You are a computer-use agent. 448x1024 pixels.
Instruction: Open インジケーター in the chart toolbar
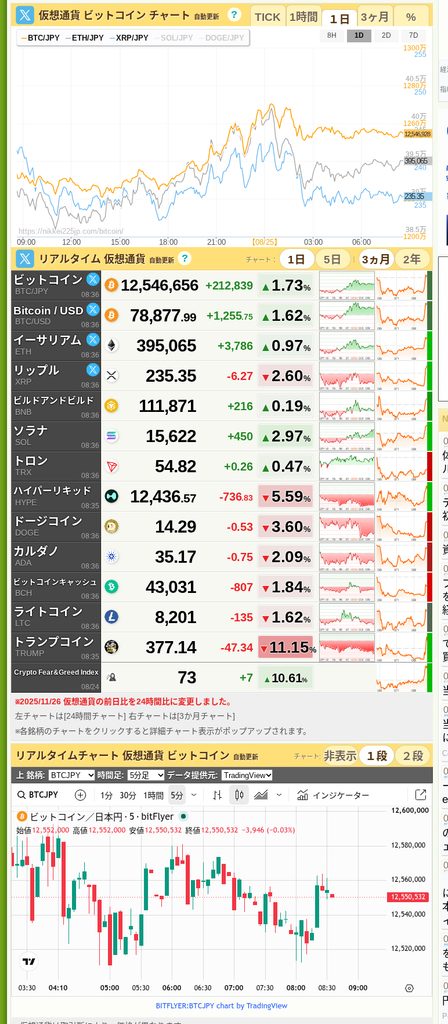[x=333, y=795]
